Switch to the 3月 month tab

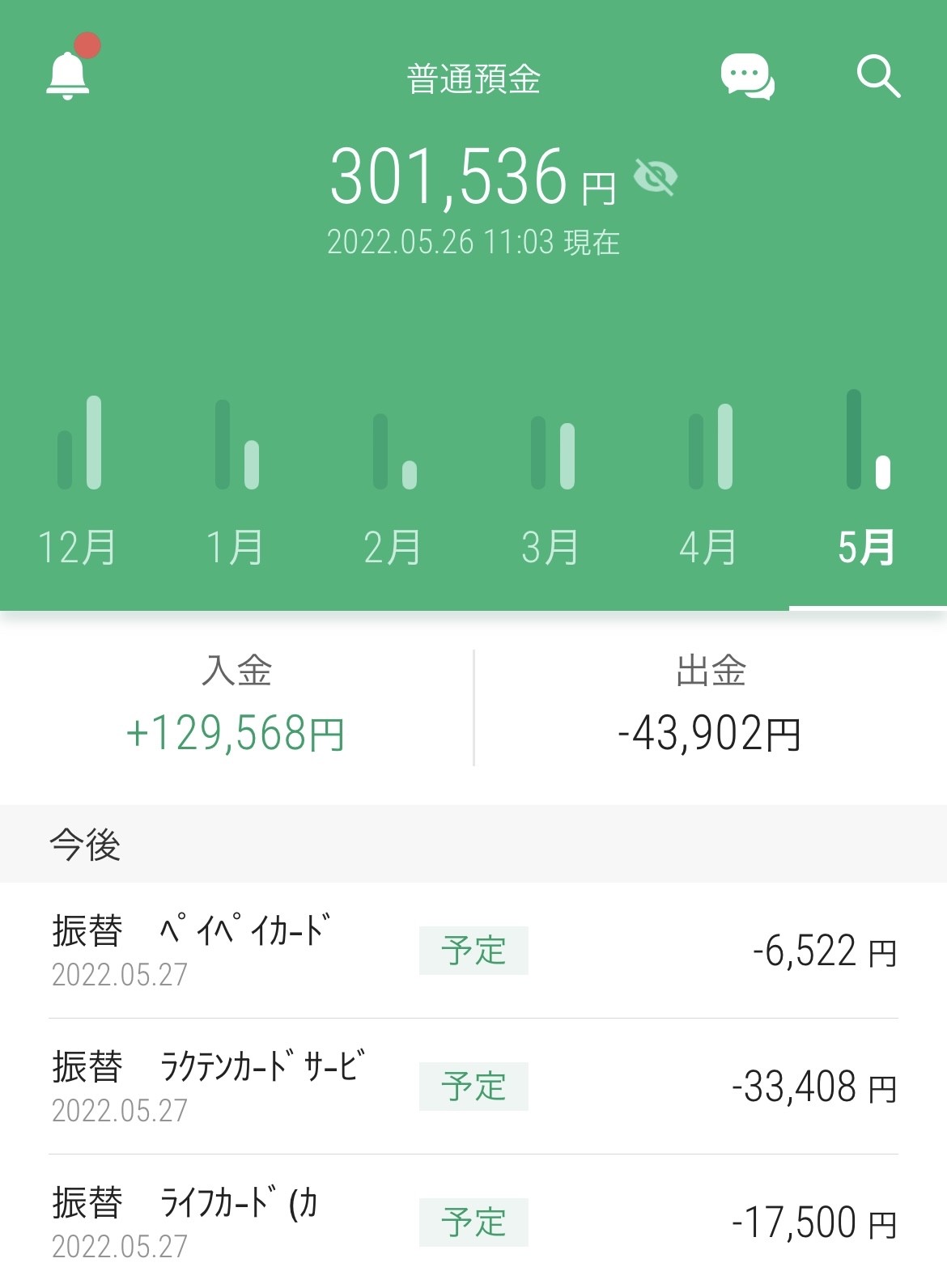click(551, 546)
